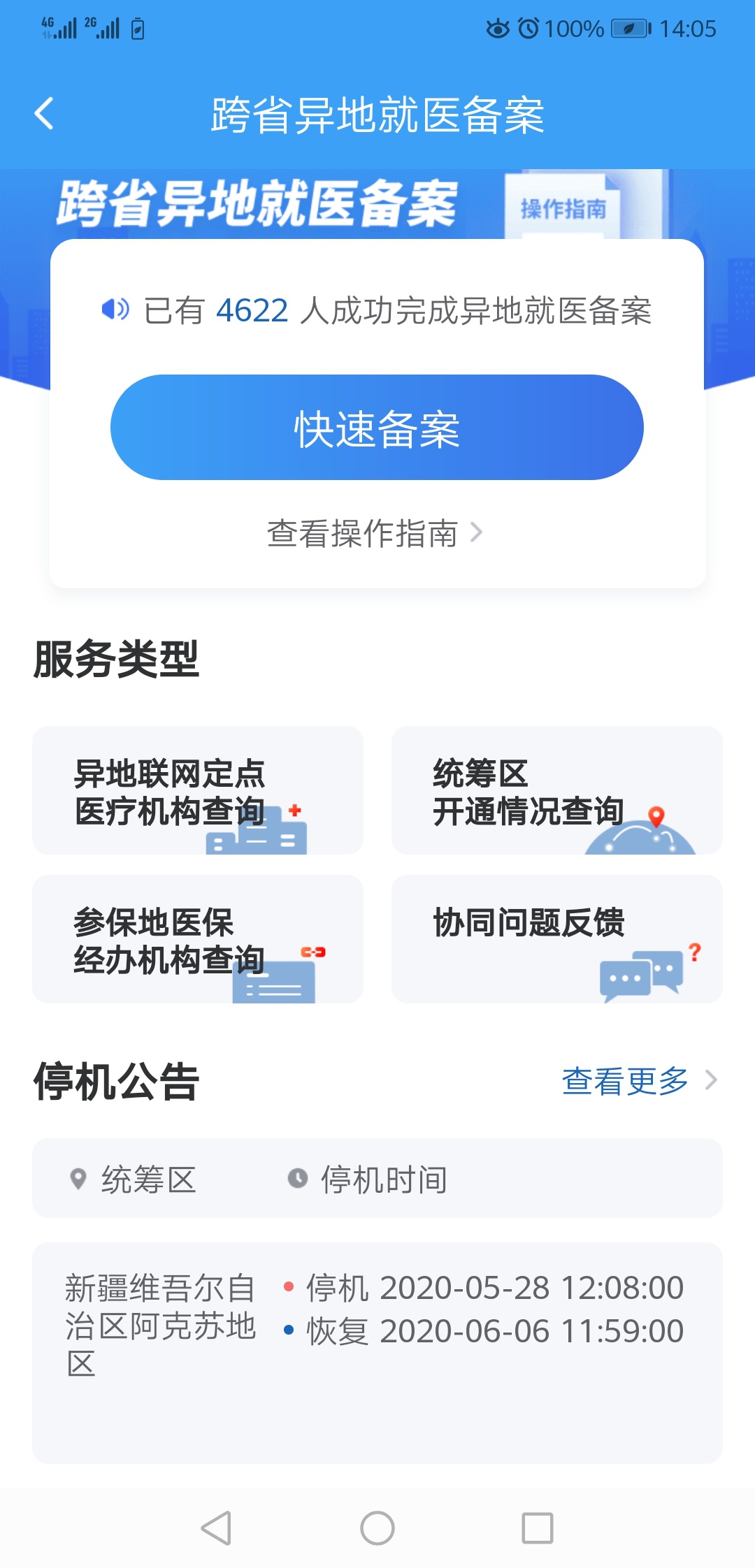Open 参保地医保经办机构查询
Screen dimensions: 755x1568
(198, 939)
